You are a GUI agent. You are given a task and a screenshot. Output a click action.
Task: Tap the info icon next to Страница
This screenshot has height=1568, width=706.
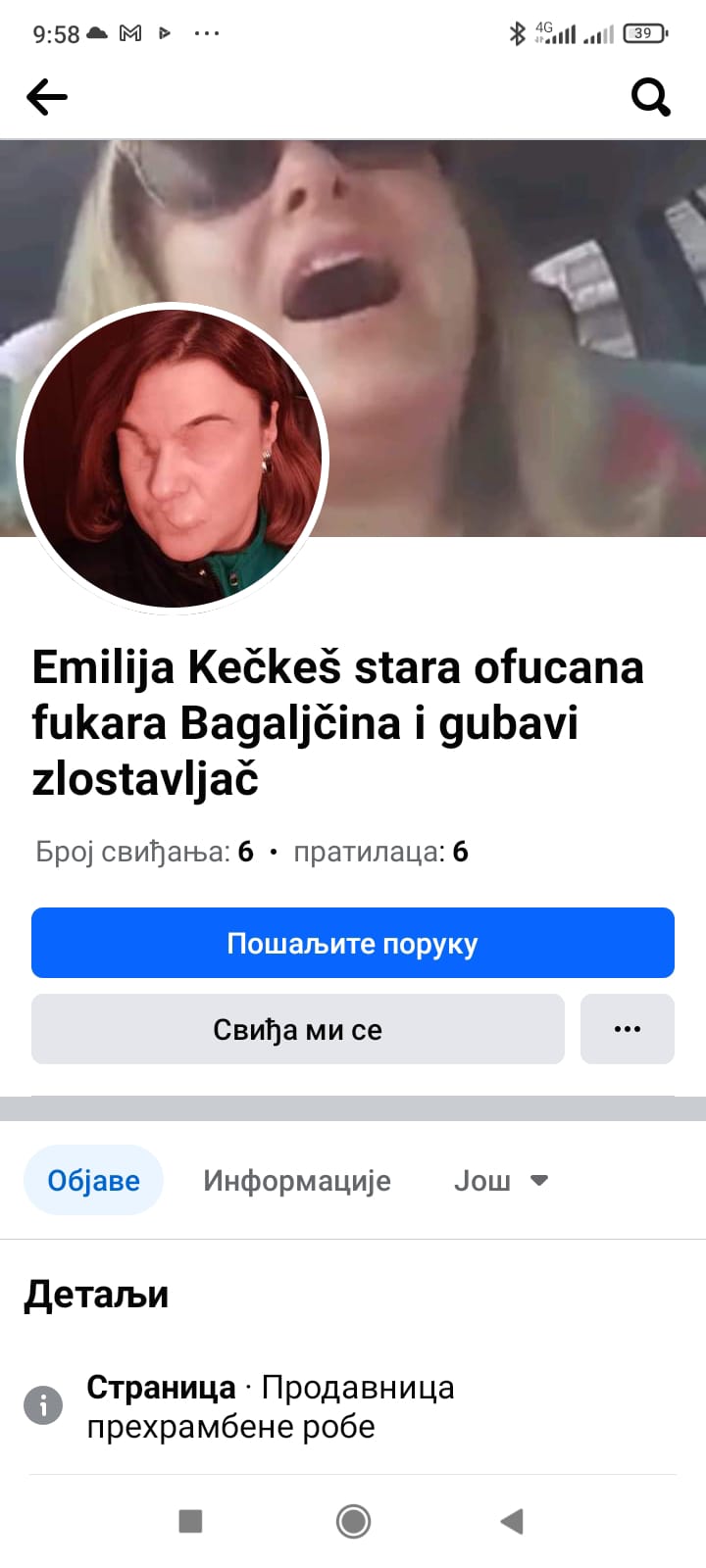[x=42, y=1405]
